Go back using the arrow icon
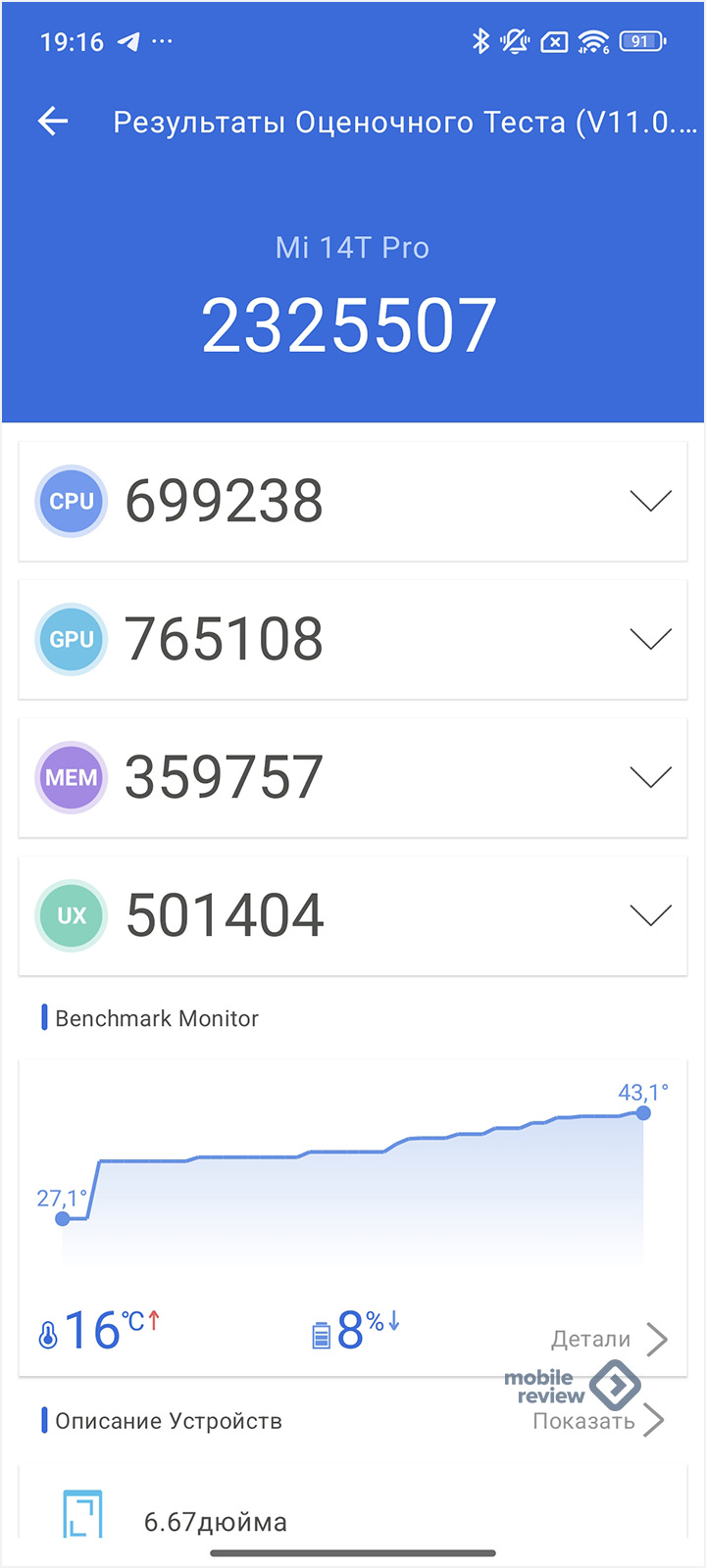This screenshot has width=706, height=1568. [x=53, y=122]
